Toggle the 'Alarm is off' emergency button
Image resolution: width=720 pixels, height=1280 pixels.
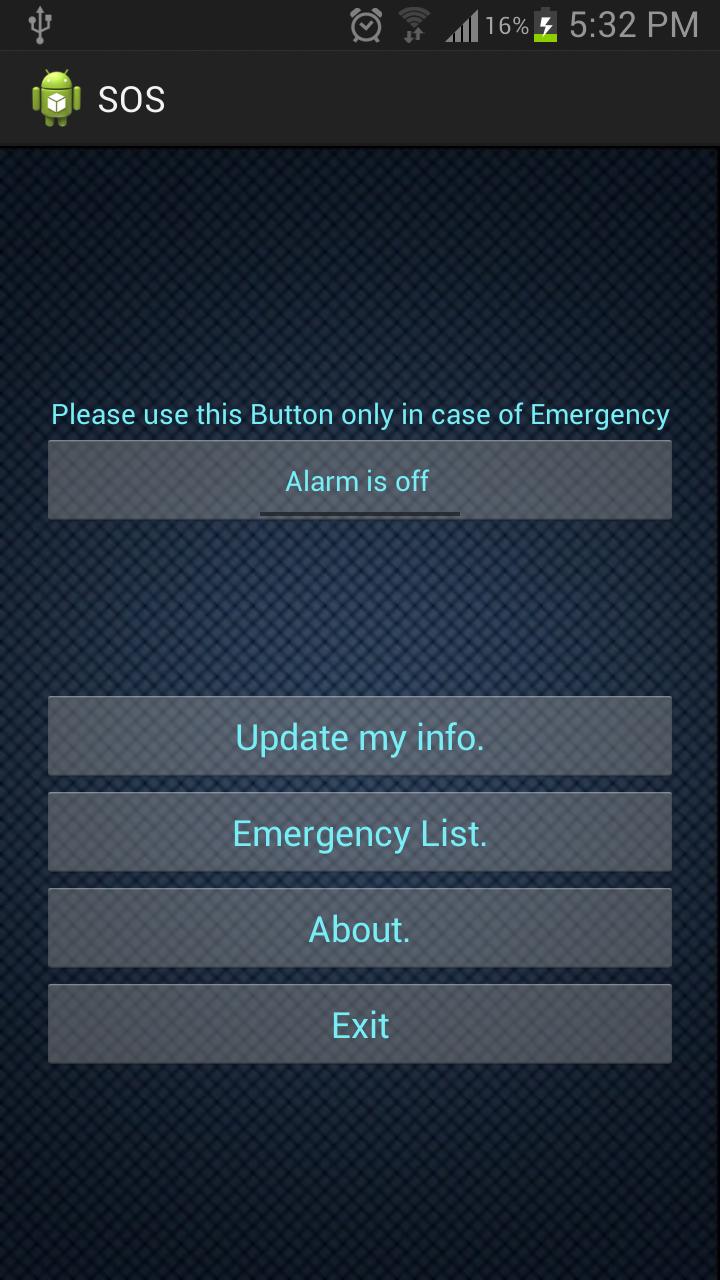click(360, 481)
